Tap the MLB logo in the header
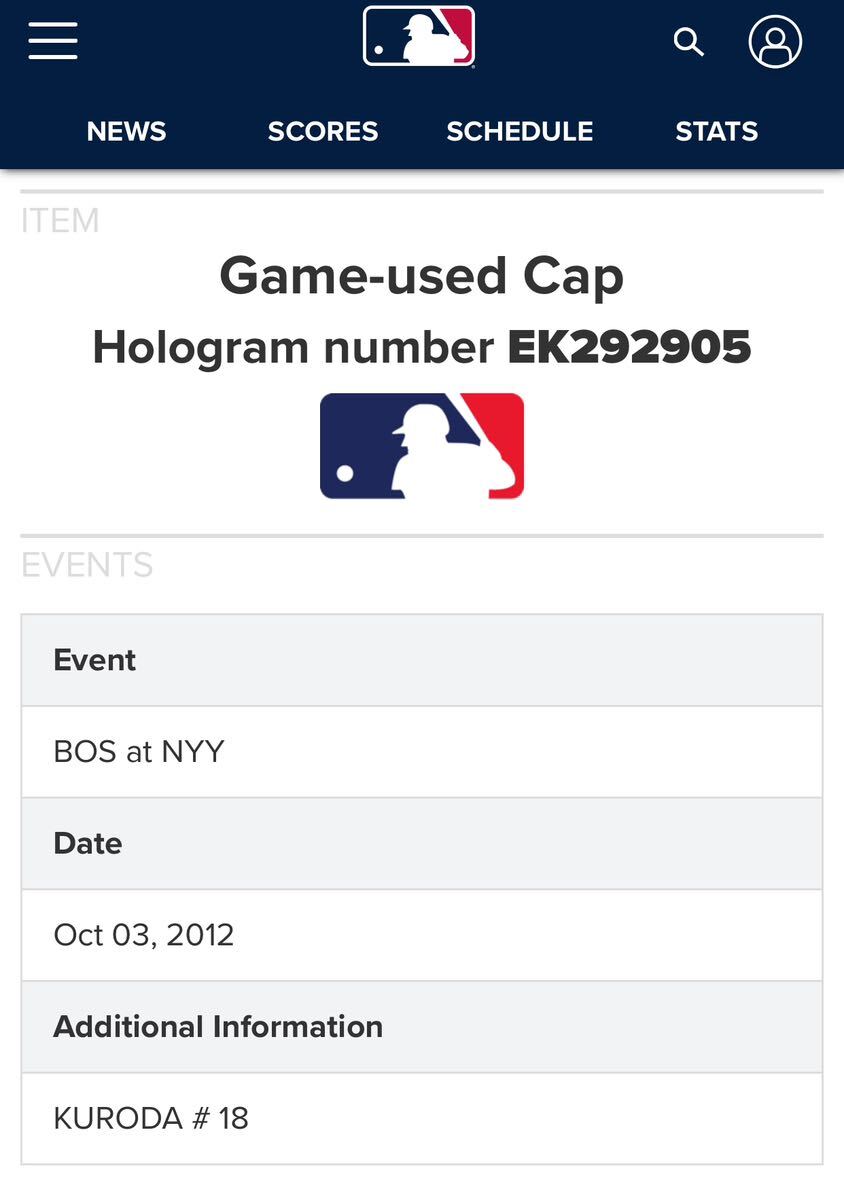 tap(418, 36)
